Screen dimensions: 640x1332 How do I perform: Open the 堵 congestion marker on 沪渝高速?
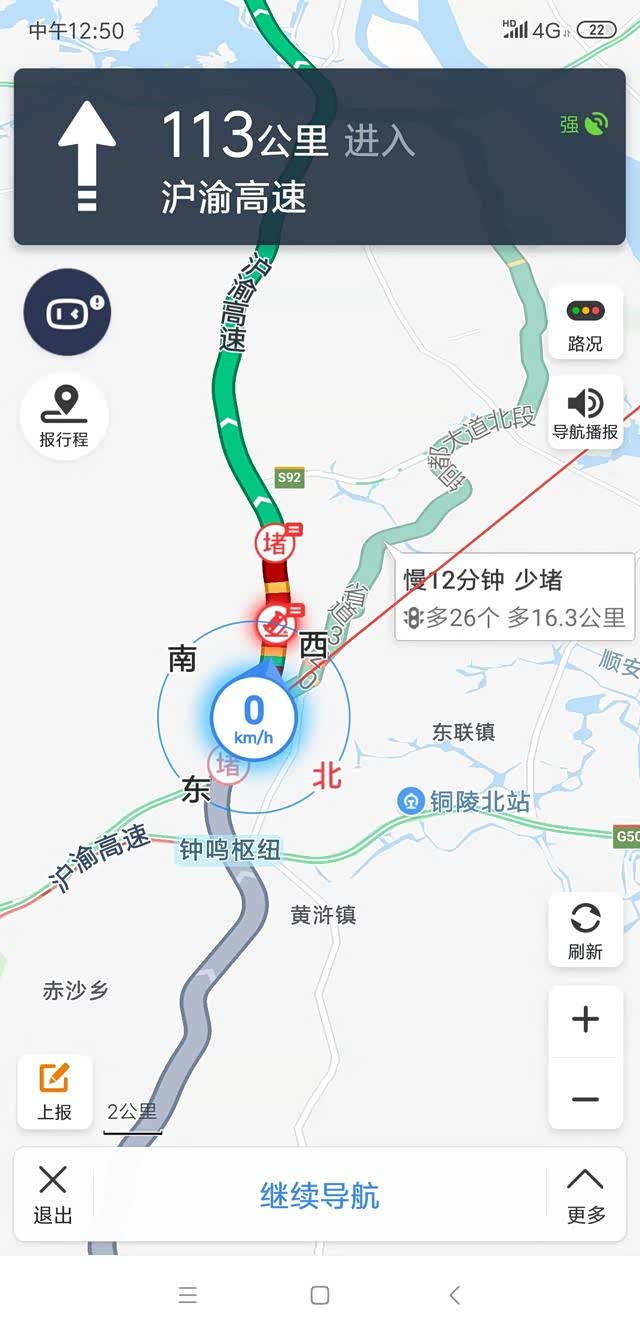[x=273, y=543]
